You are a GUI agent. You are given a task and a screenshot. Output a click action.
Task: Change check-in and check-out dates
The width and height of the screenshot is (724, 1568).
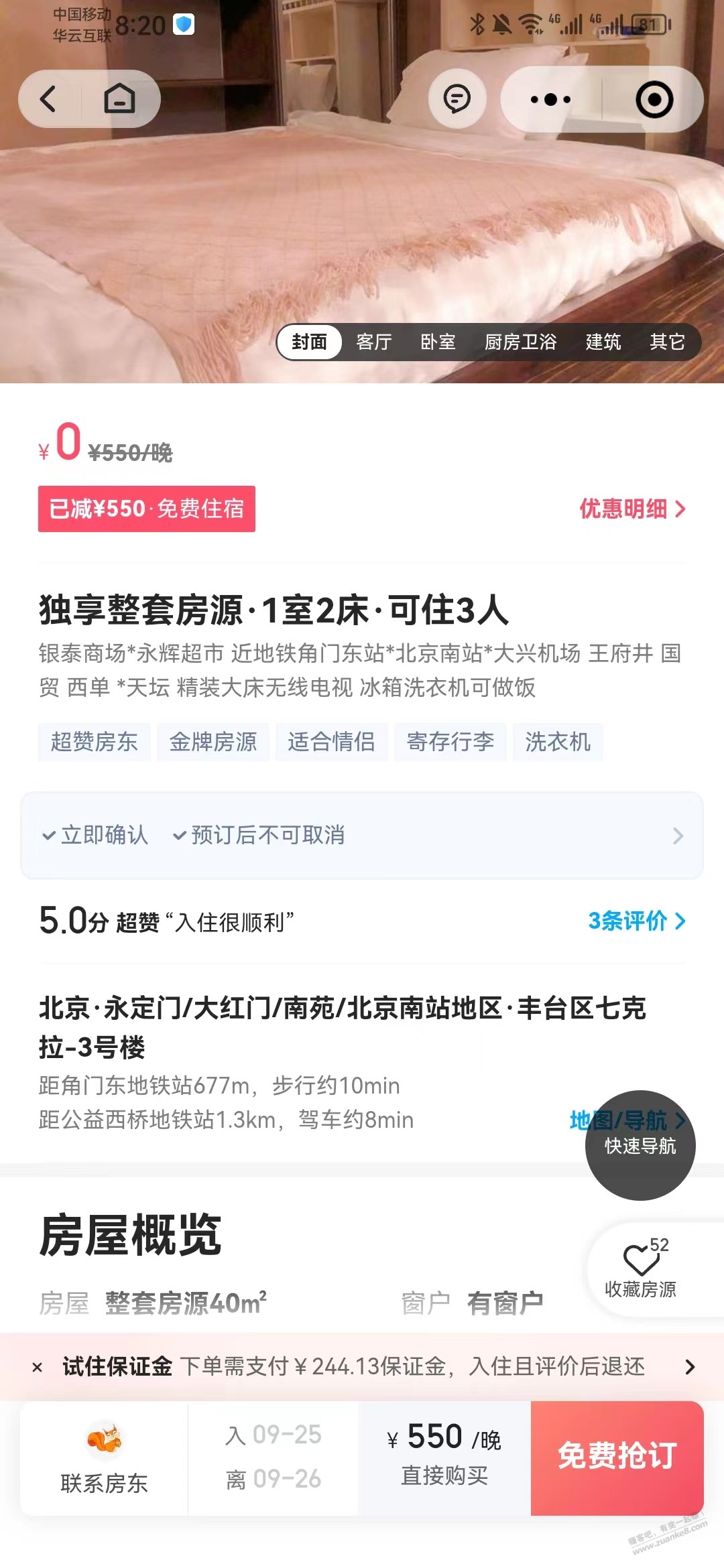(274, 1457)
